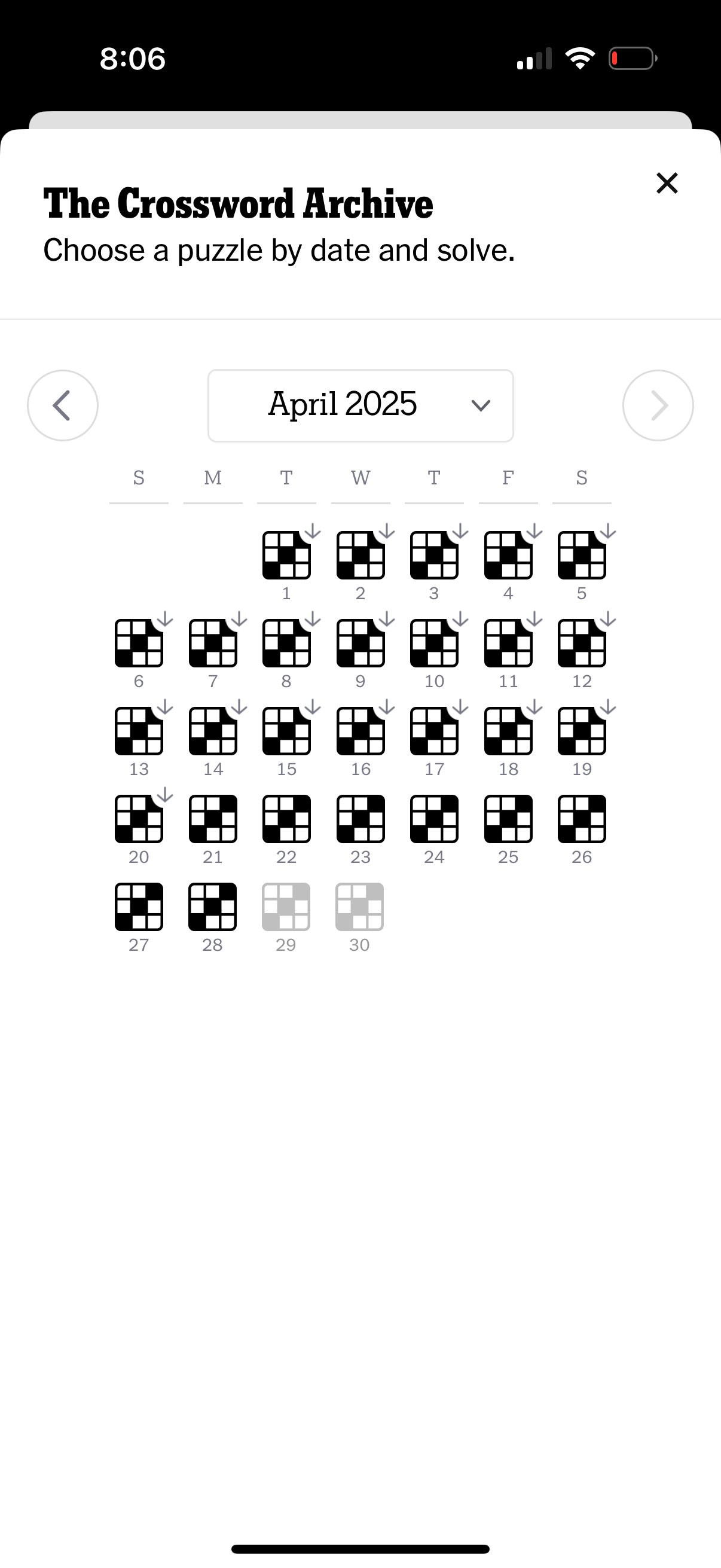This screenshot has width=721, height=1568.
Task: Tap the grayed-out April 30 puzzle
Action: 360,907
